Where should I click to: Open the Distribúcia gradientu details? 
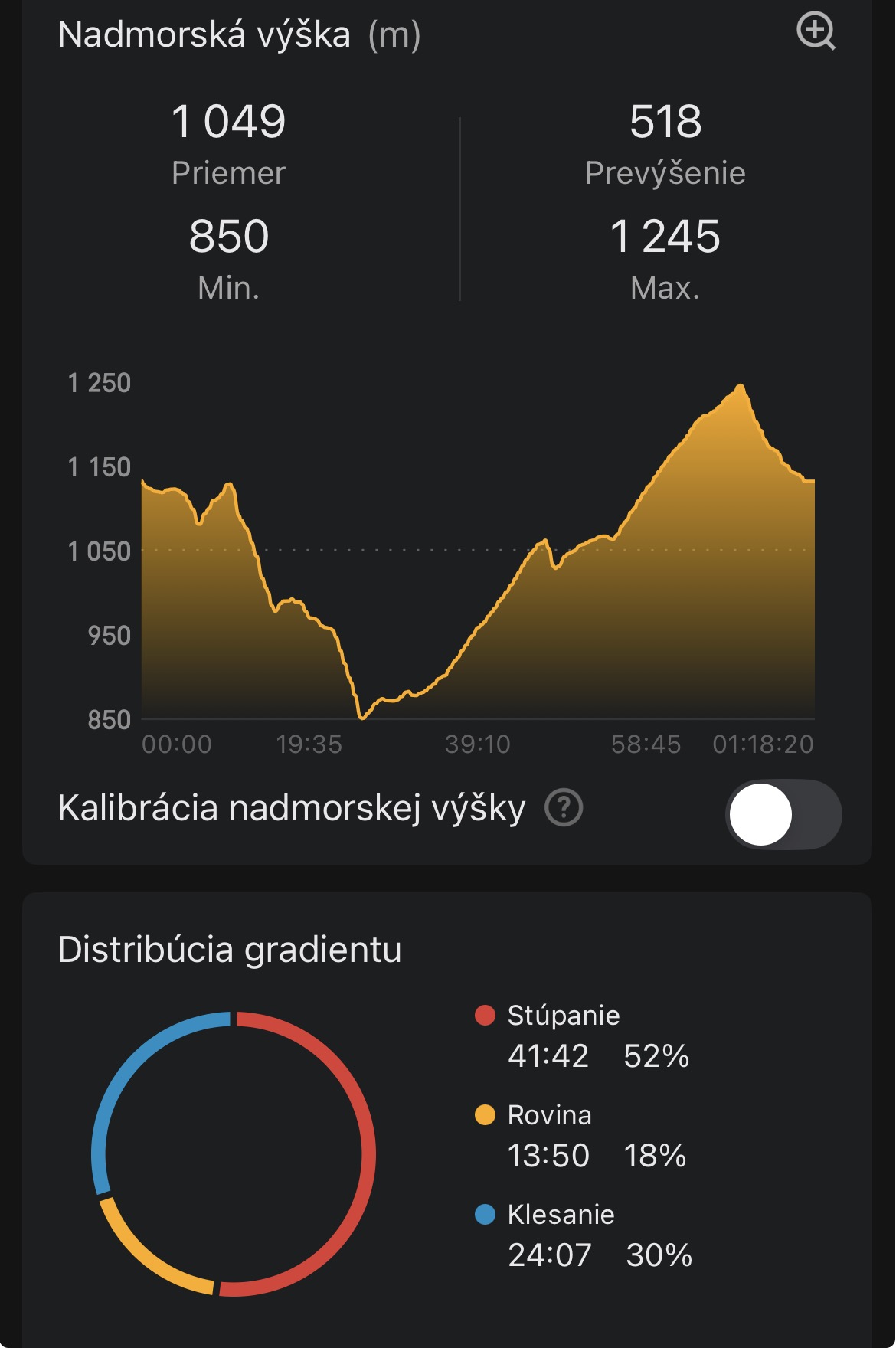(x=230, y=949)
